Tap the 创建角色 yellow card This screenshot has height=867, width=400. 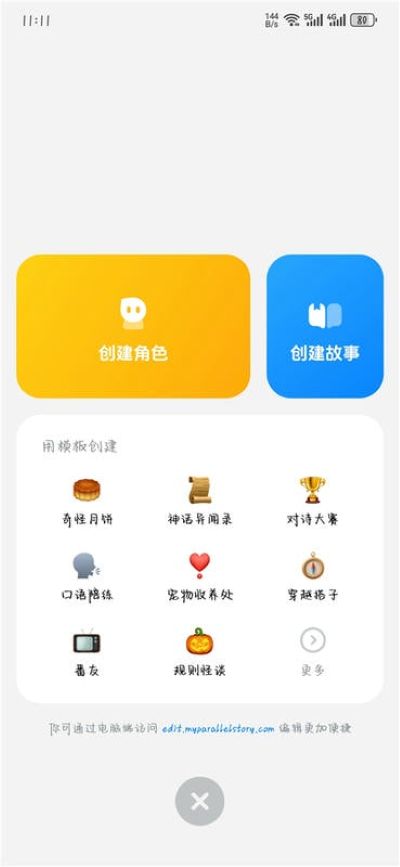coord(133,326)
